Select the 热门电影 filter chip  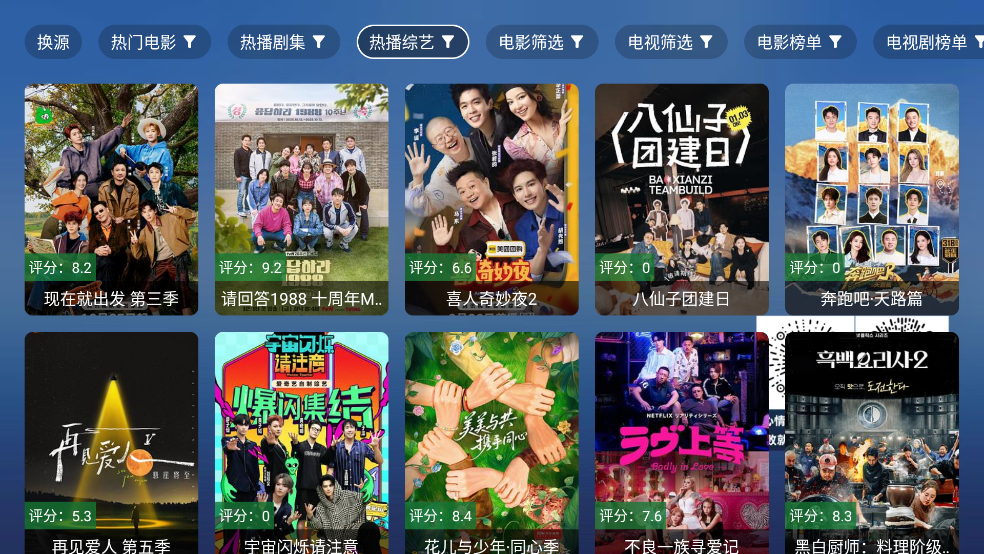click(x=154, y=42)
